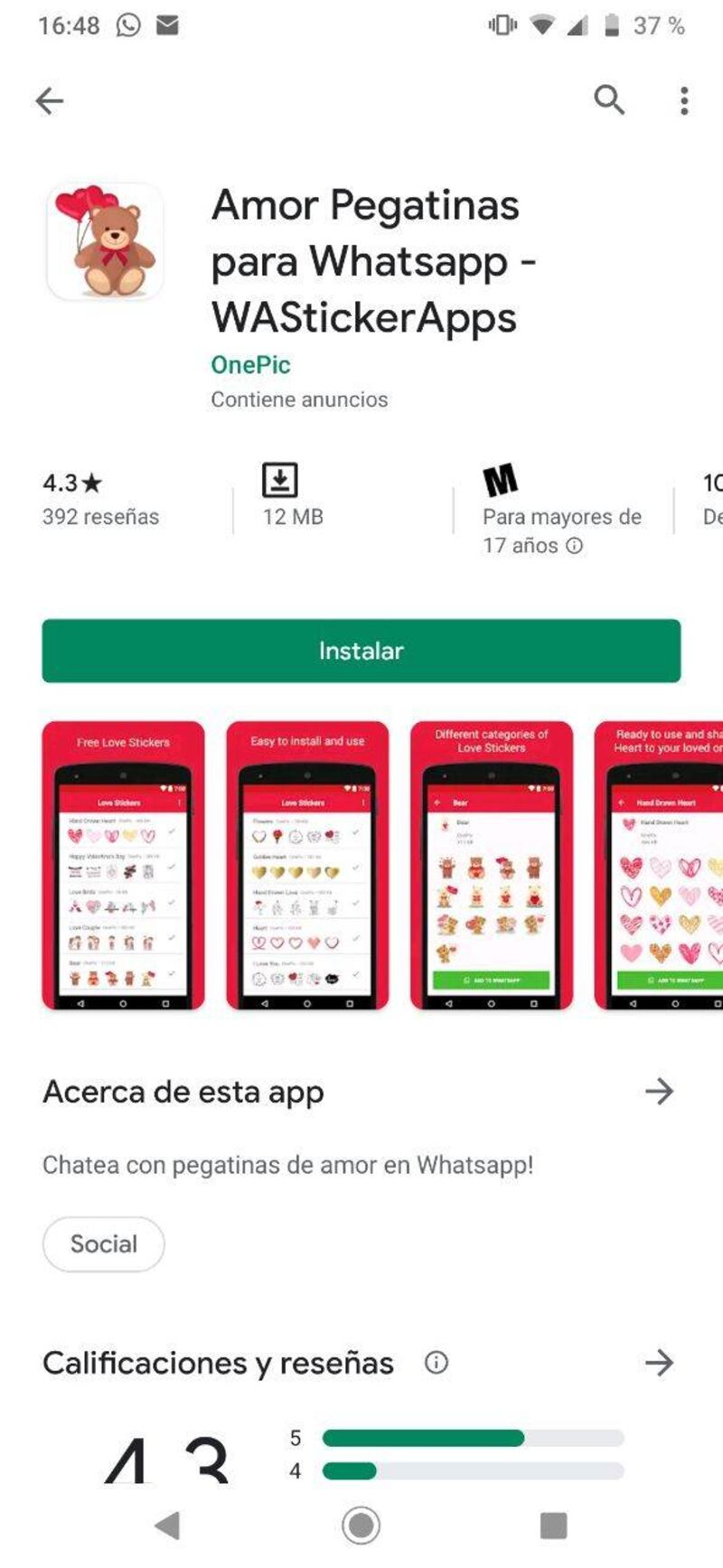
Task: Open all Calificaciones y reseñas arrow
Action: coord(659,1363)
